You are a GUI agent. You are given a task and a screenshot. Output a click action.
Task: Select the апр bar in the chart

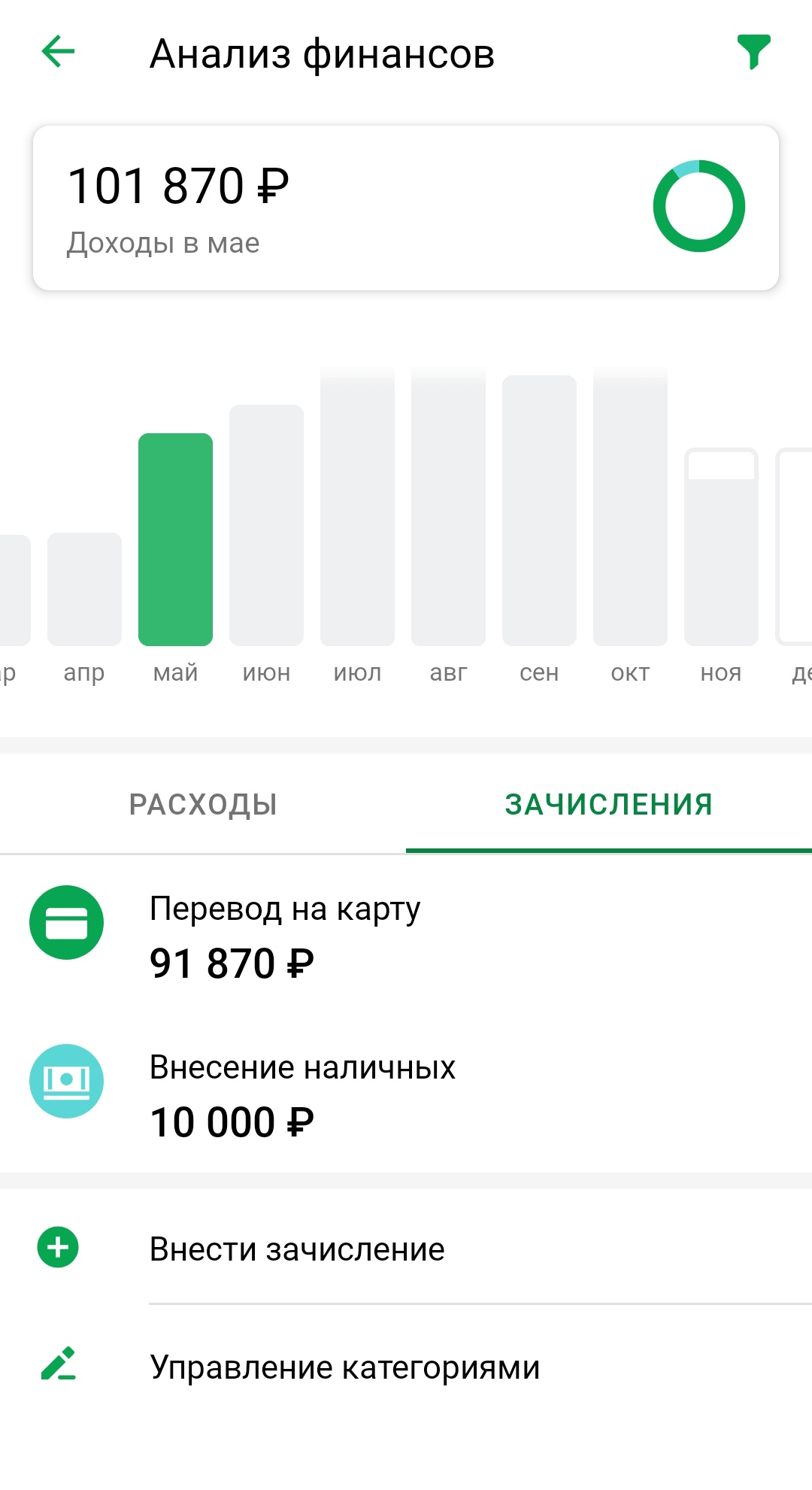(84, 589)
